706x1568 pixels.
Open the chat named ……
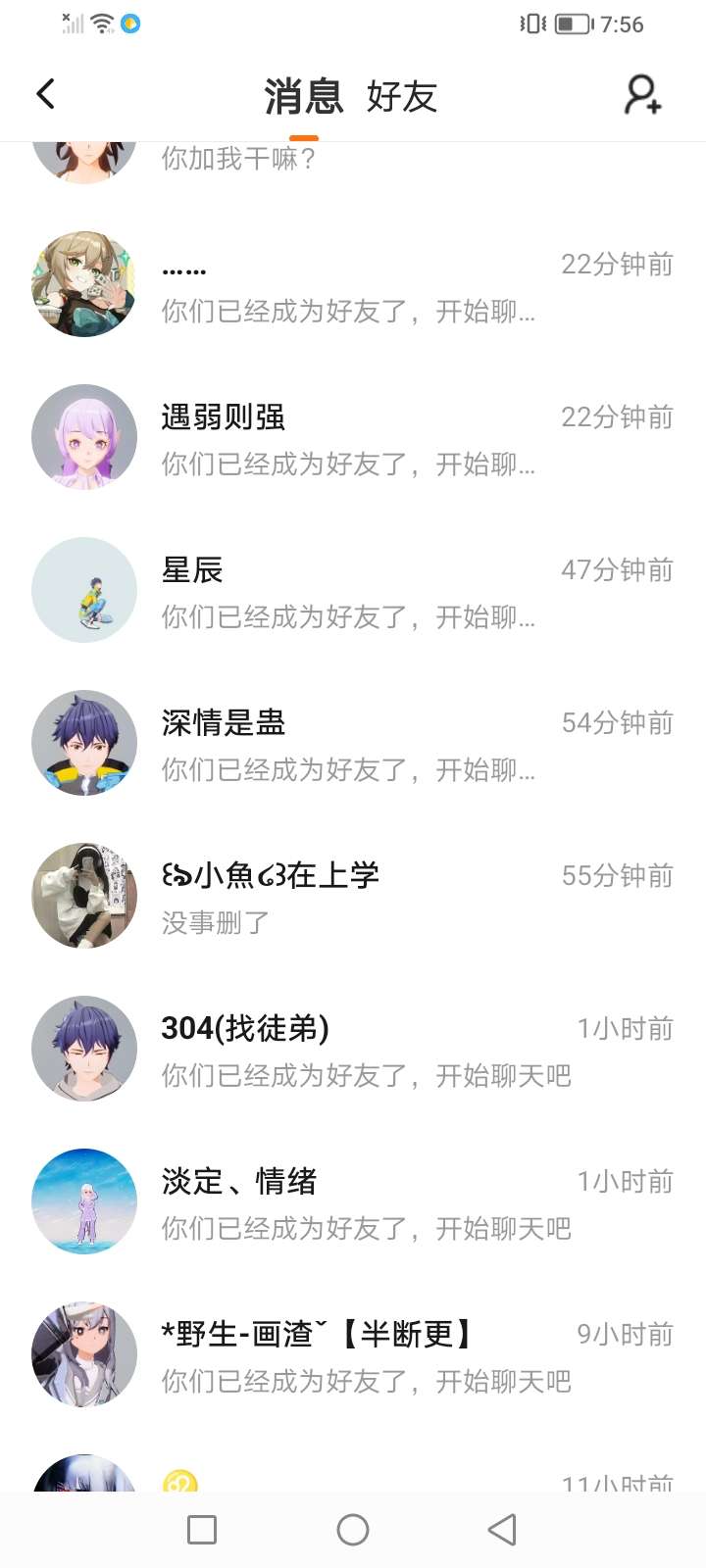coord(353,285)
